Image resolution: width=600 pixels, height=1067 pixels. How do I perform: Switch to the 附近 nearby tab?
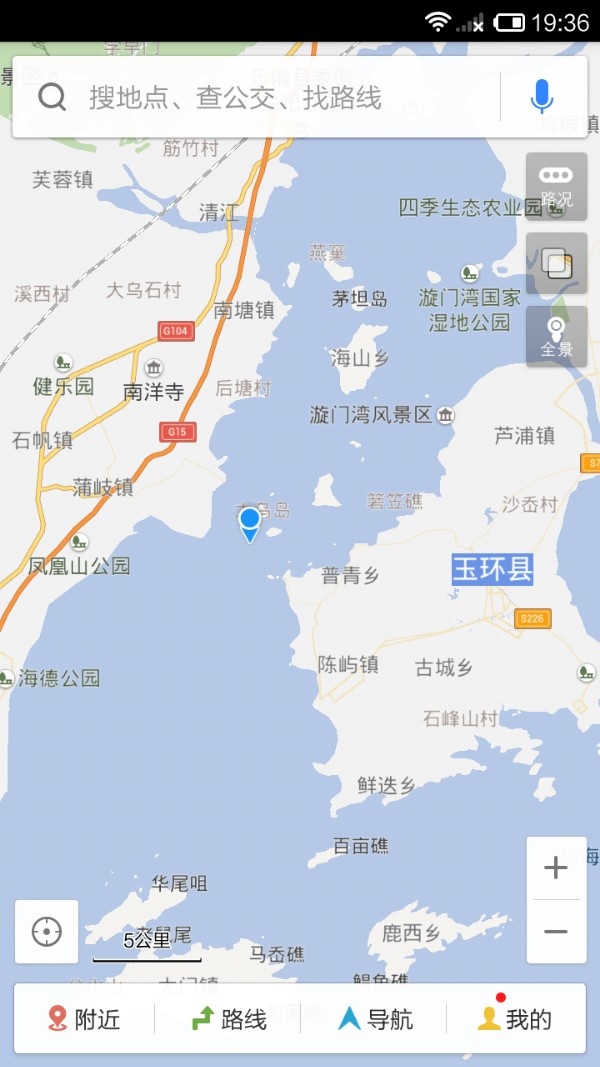click(84, 1019)
